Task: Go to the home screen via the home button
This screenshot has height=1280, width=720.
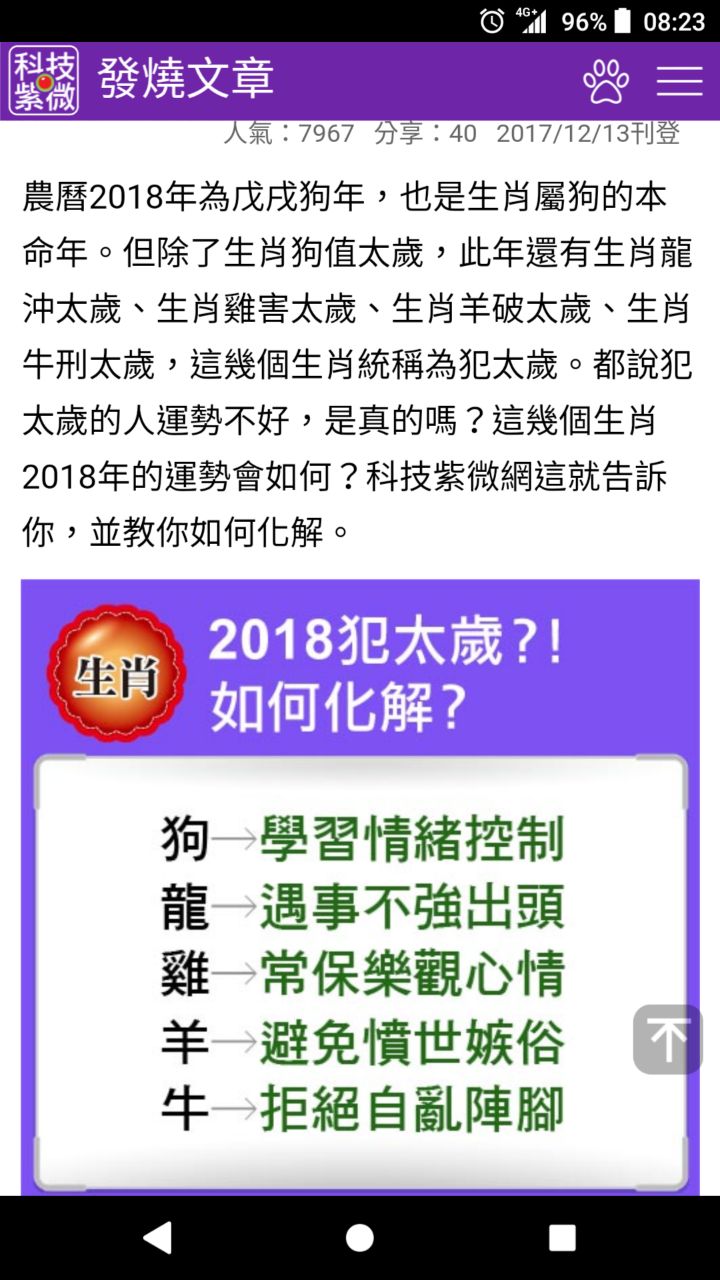Action: [x=360, y=1237]
